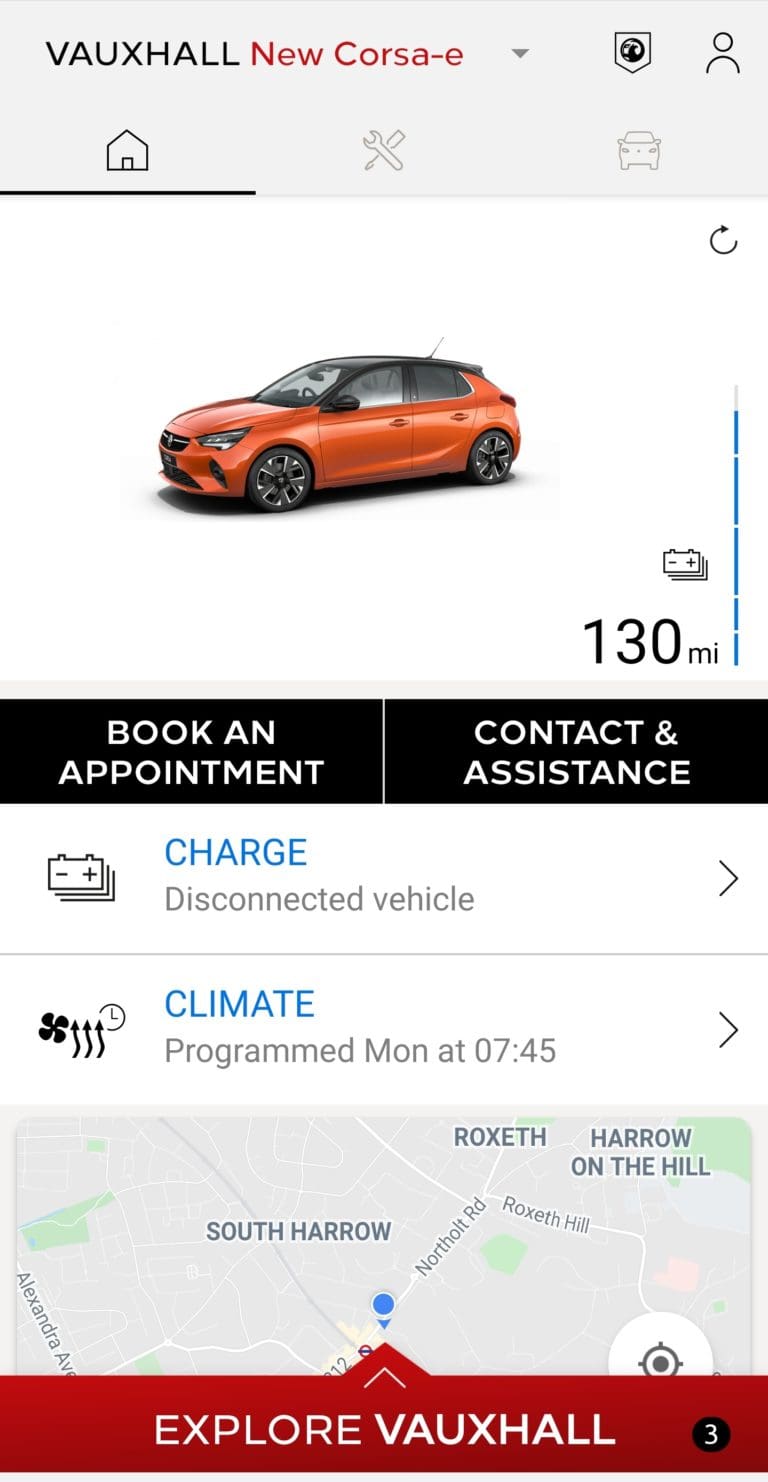Open the vehicle selector dropdown
This screenshot has height=1482, width=768.
pyautogui.click(x=520, y=54)
